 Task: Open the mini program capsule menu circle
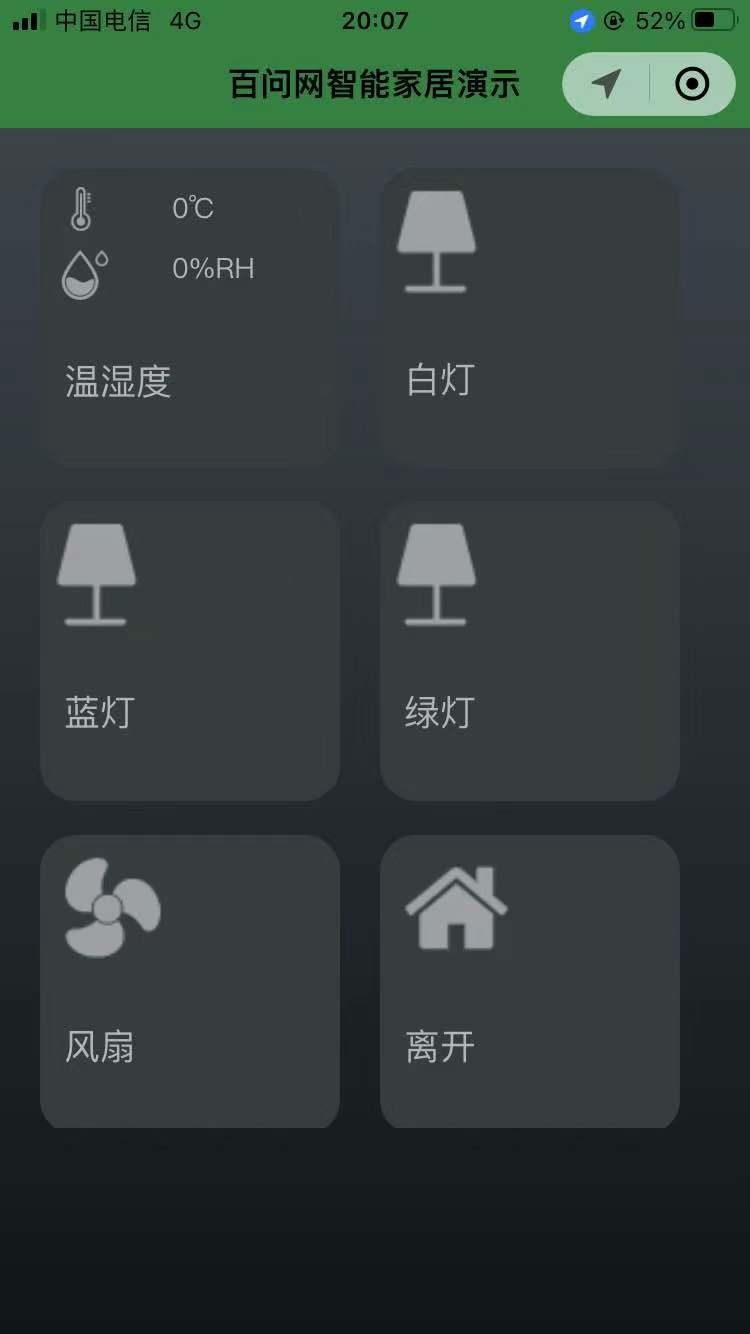(x=692, y=84)
